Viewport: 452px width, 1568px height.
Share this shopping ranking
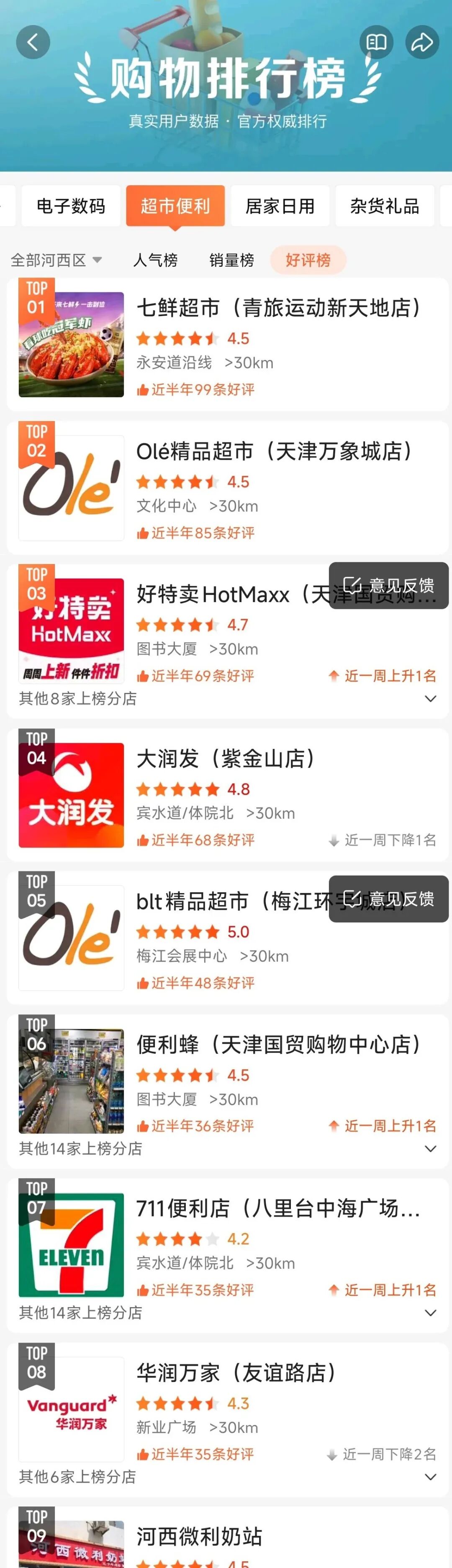coord(422,42)
